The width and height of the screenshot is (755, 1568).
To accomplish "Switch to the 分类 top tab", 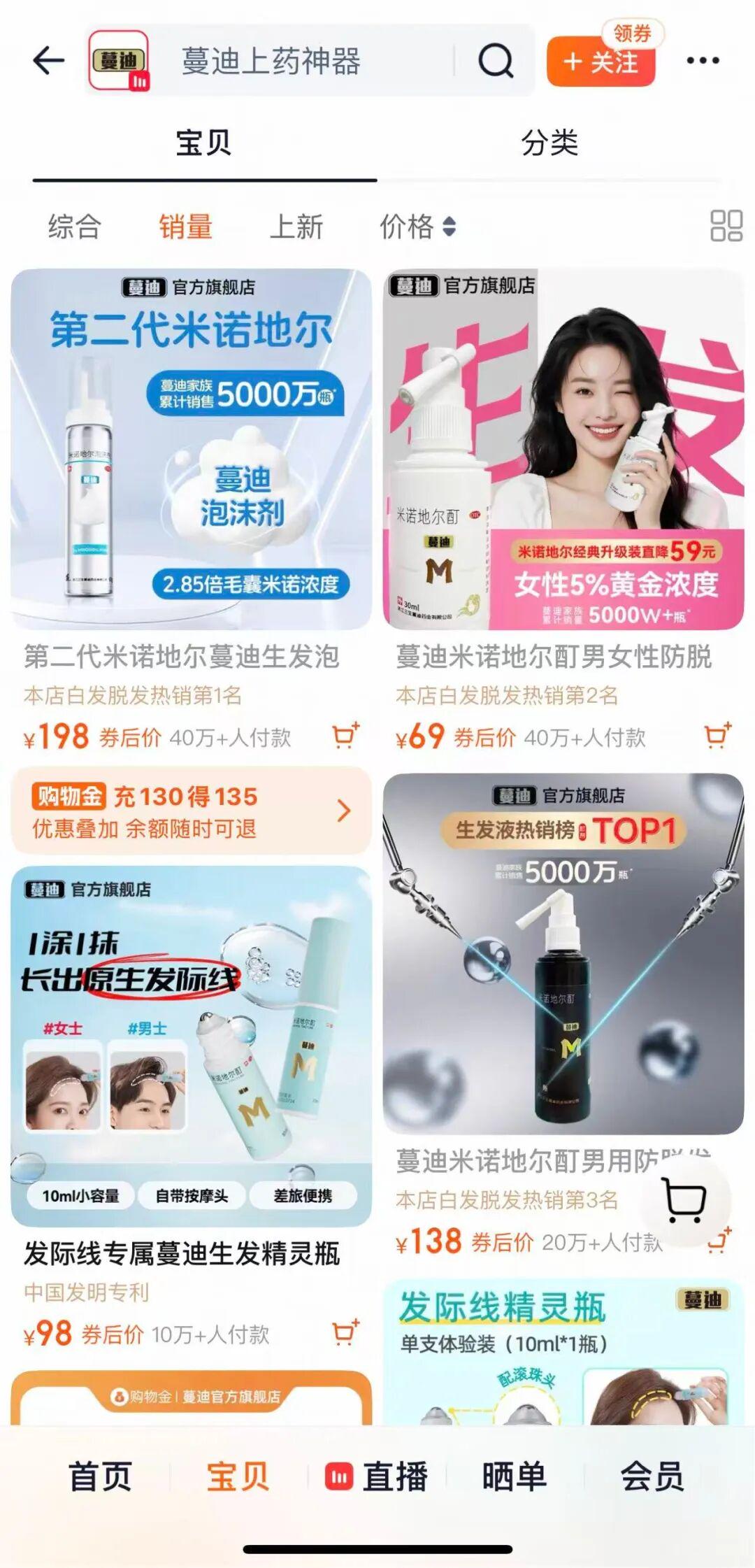I will (549, 143).
